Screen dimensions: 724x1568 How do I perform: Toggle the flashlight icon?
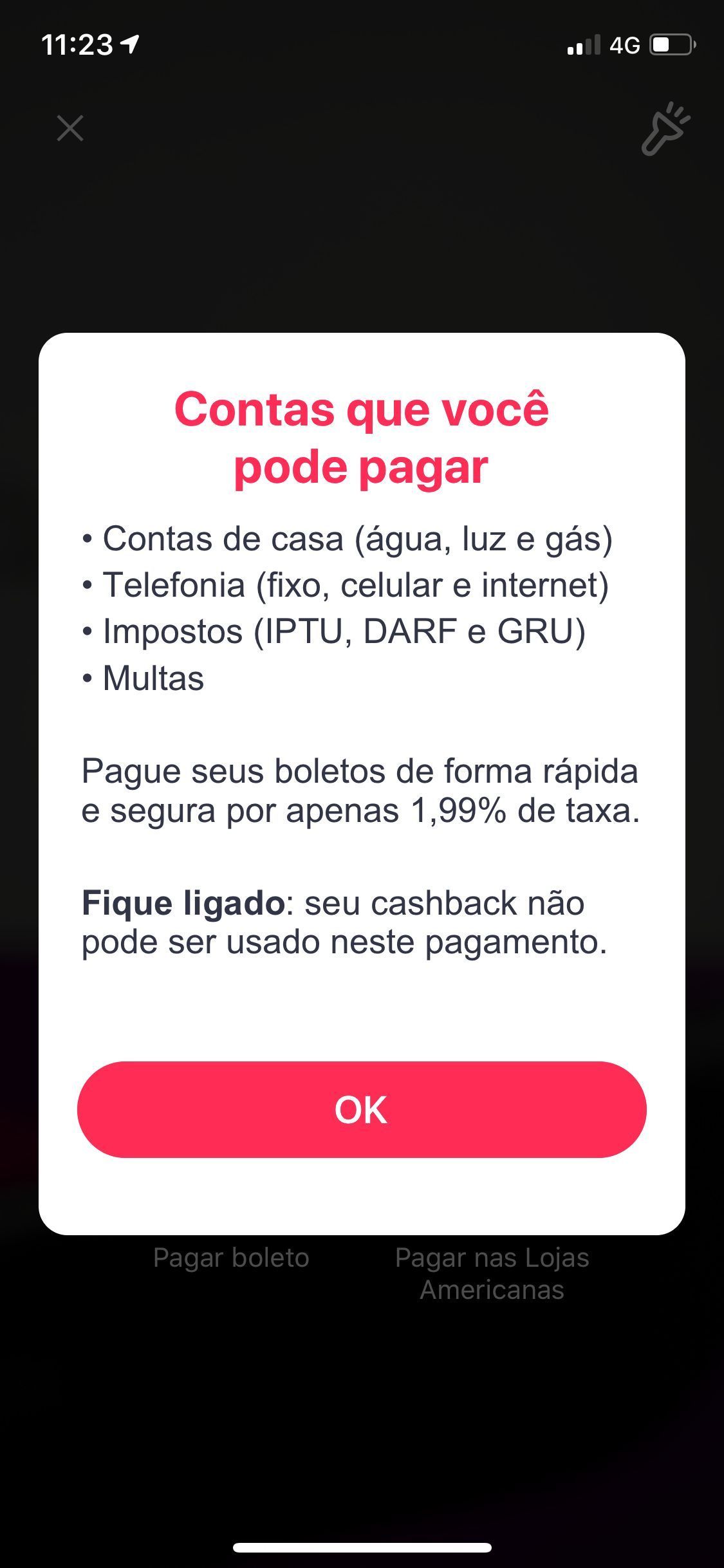(665, 129)
